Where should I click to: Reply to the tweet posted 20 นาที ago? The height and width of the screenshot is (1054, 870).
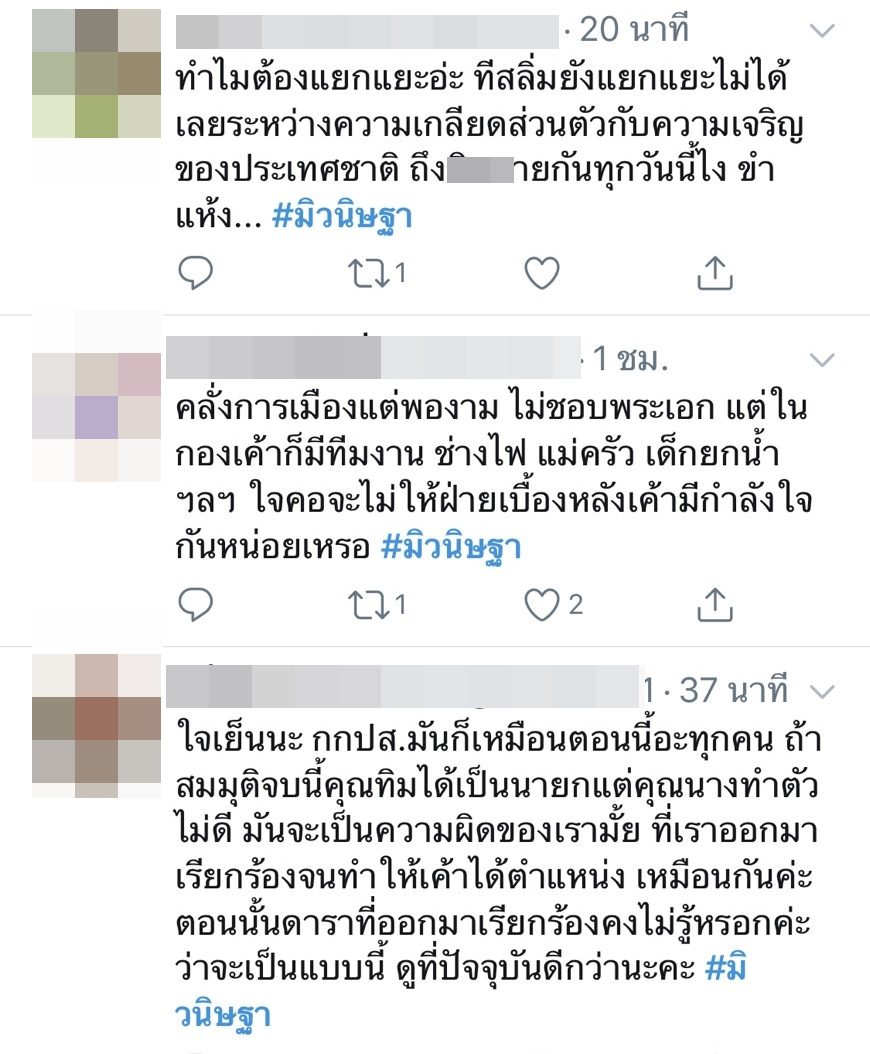(x=196, y=273)
